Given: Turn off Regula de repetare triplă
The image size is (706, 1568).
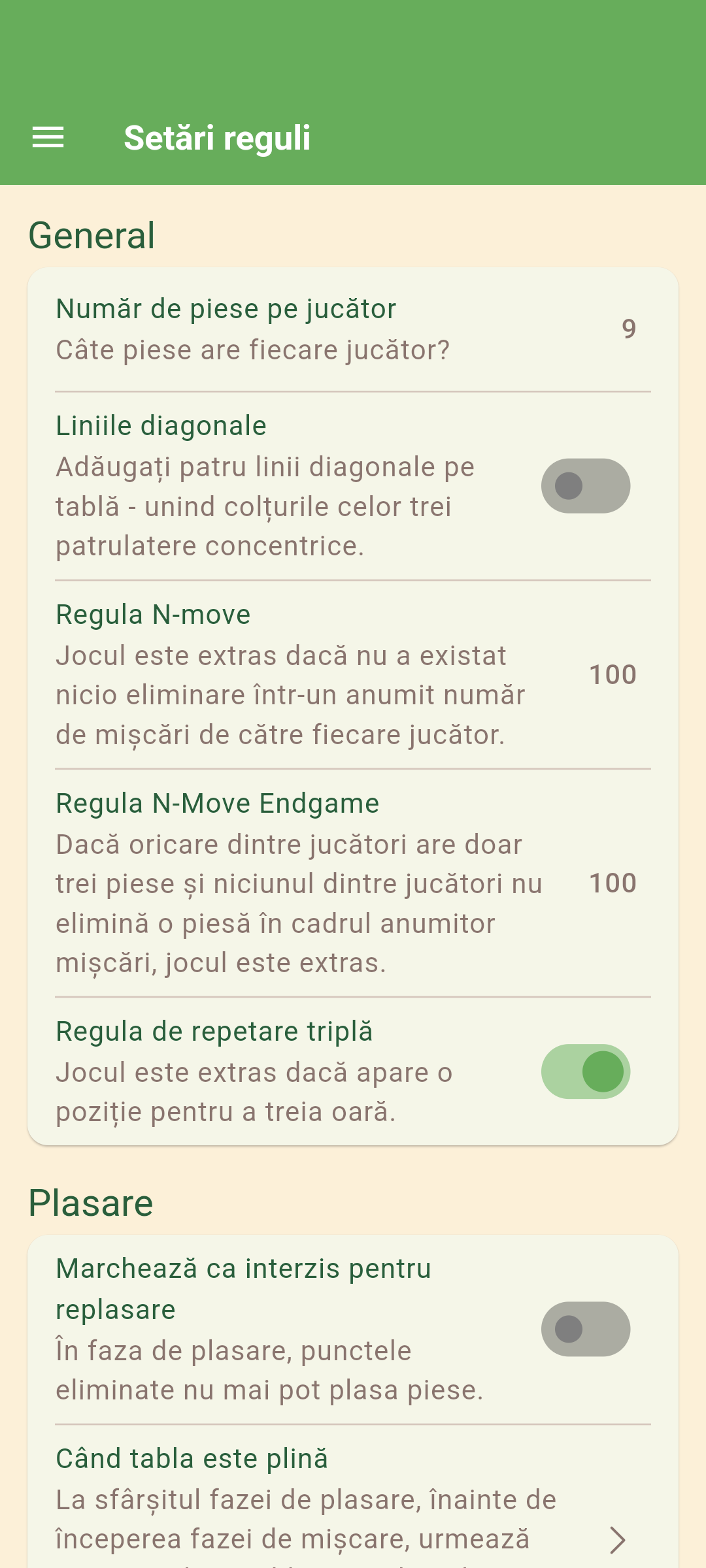Looking at the screenshot, I should coord(585,1071).
